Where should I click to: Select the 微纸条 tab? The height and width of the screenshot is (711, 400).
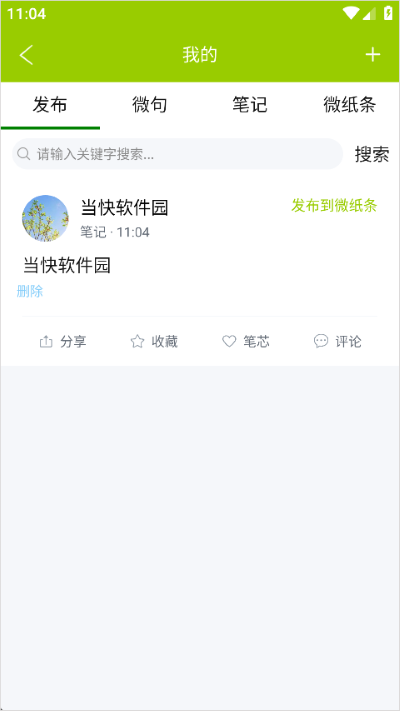[349, 105]
